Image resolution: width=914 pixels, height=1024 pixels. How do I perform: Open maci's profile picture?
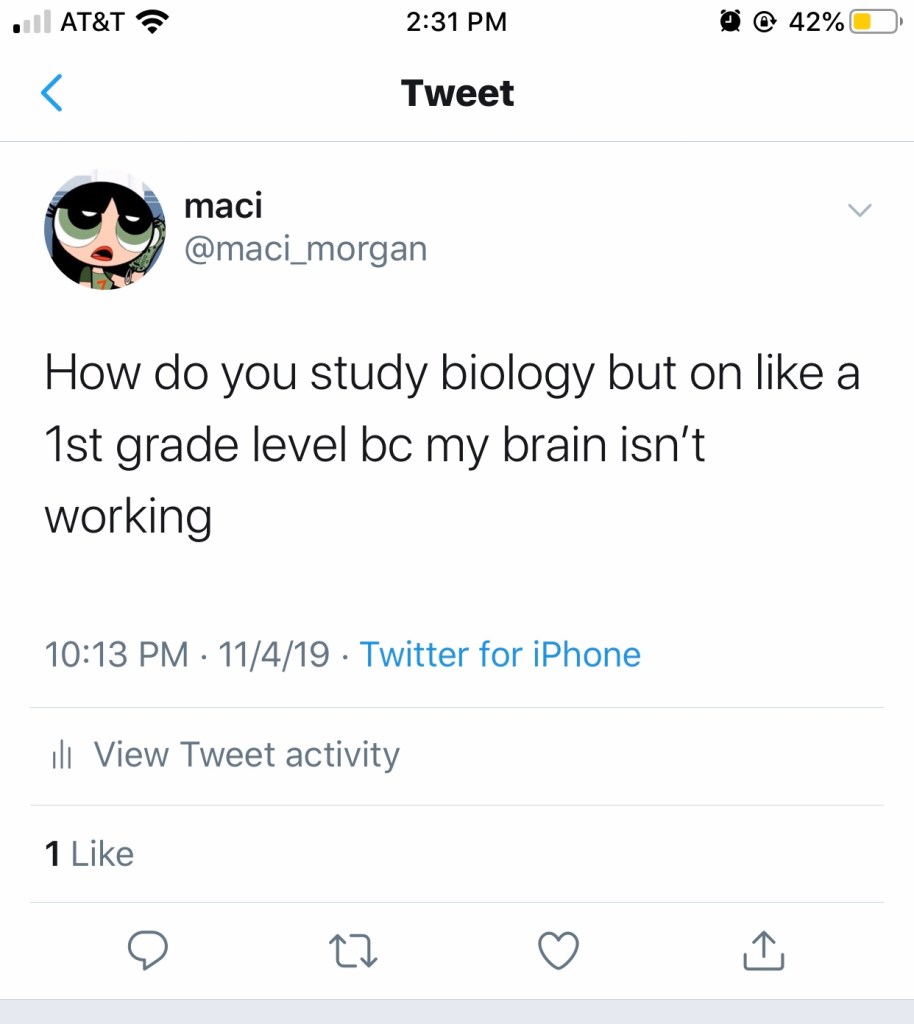tap(105, 230)
